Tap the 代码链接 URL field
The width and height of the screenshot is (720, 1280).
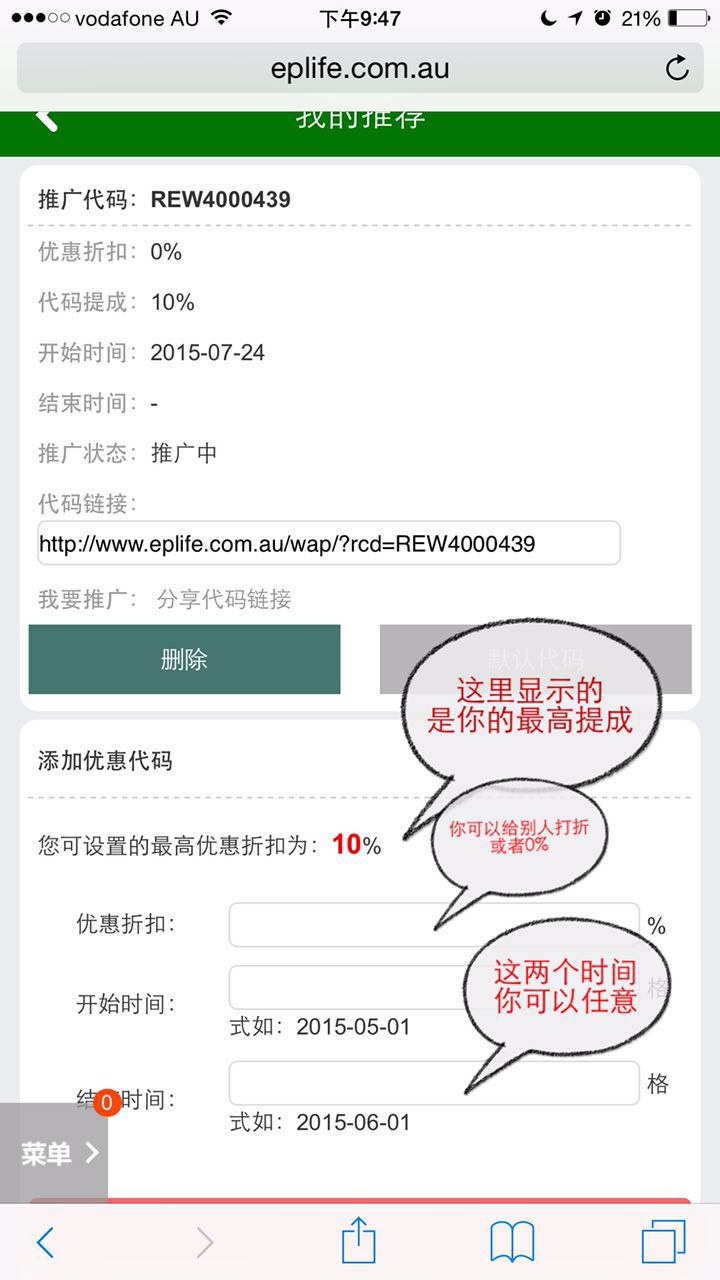click(x=329, y=543)
